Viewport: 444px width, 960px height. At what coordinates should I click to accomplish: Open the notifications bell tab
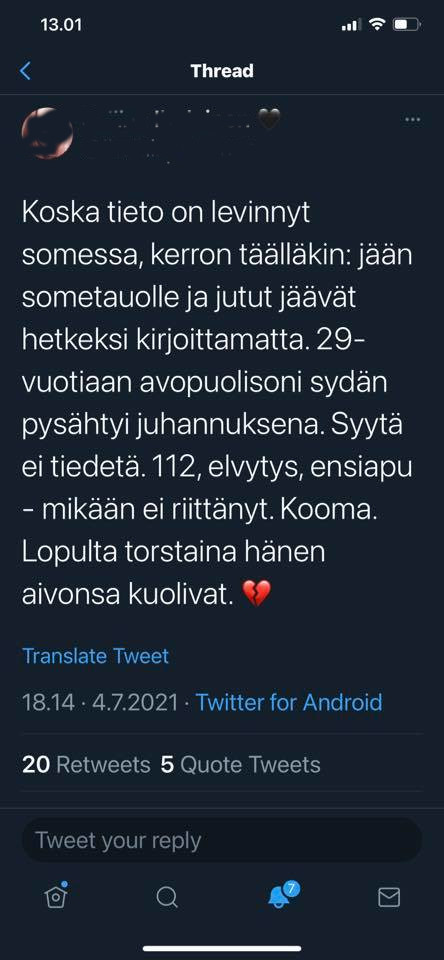[280, 895]
